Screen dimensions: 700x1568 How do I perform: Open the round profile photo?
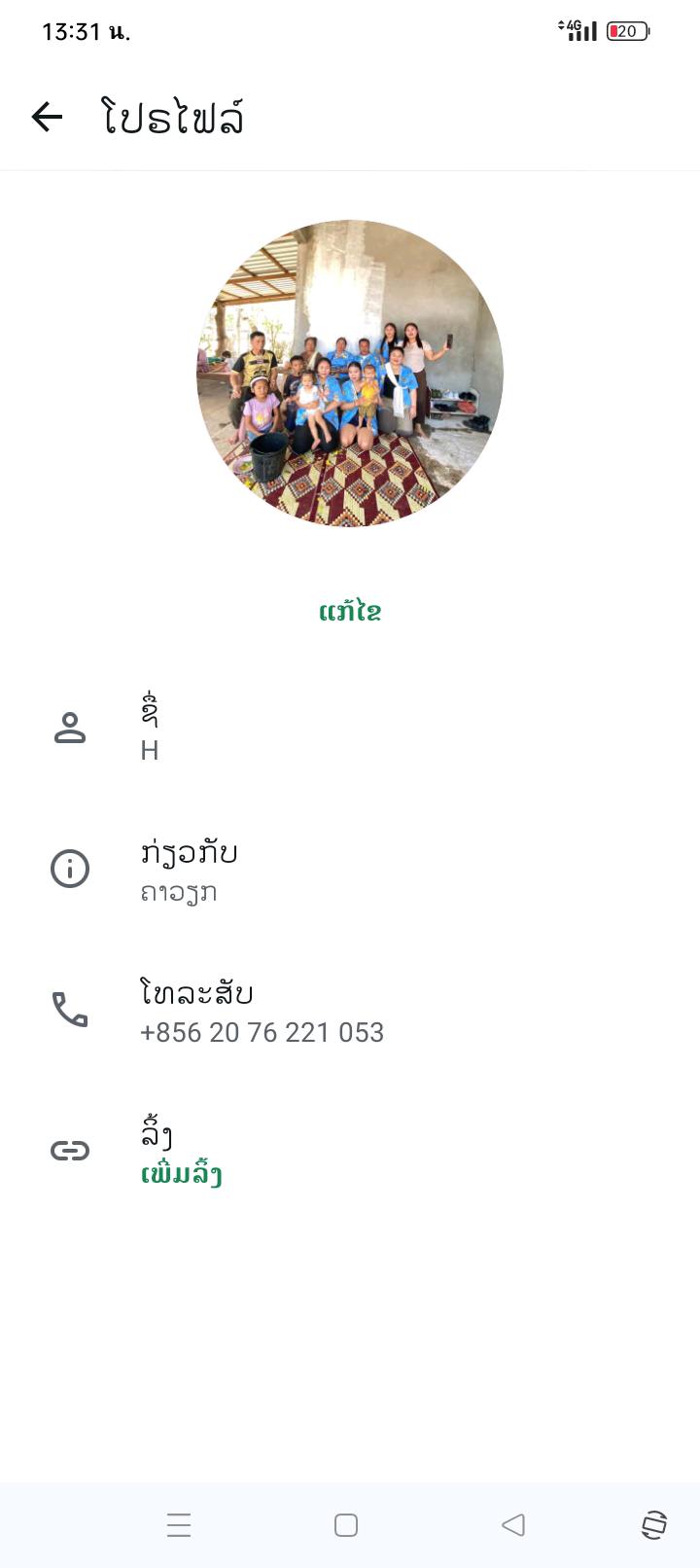point(350,374)
